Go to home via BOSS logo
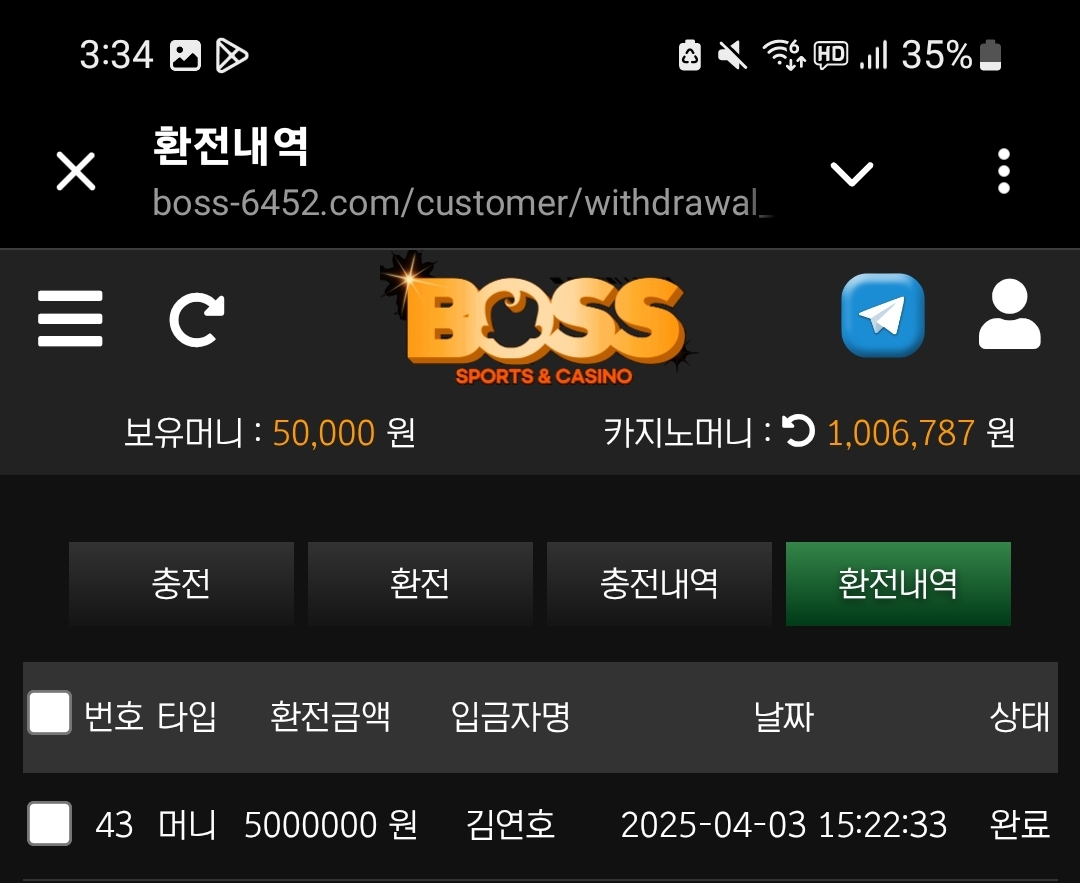Image resolution: width=1080 pixels, height=883 pixels. (540, 322)
